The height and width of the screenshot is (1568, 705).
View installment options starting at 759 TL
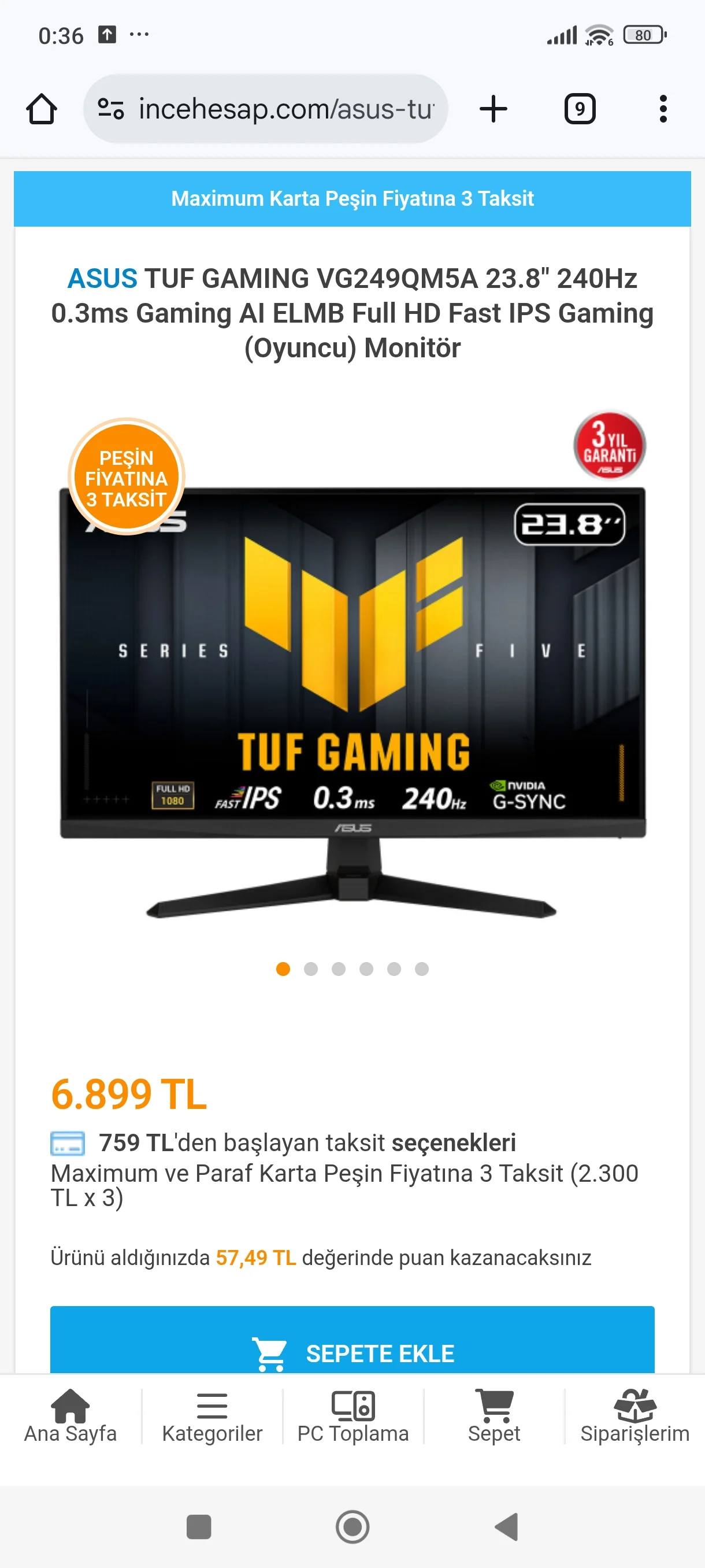[307, 1143]
